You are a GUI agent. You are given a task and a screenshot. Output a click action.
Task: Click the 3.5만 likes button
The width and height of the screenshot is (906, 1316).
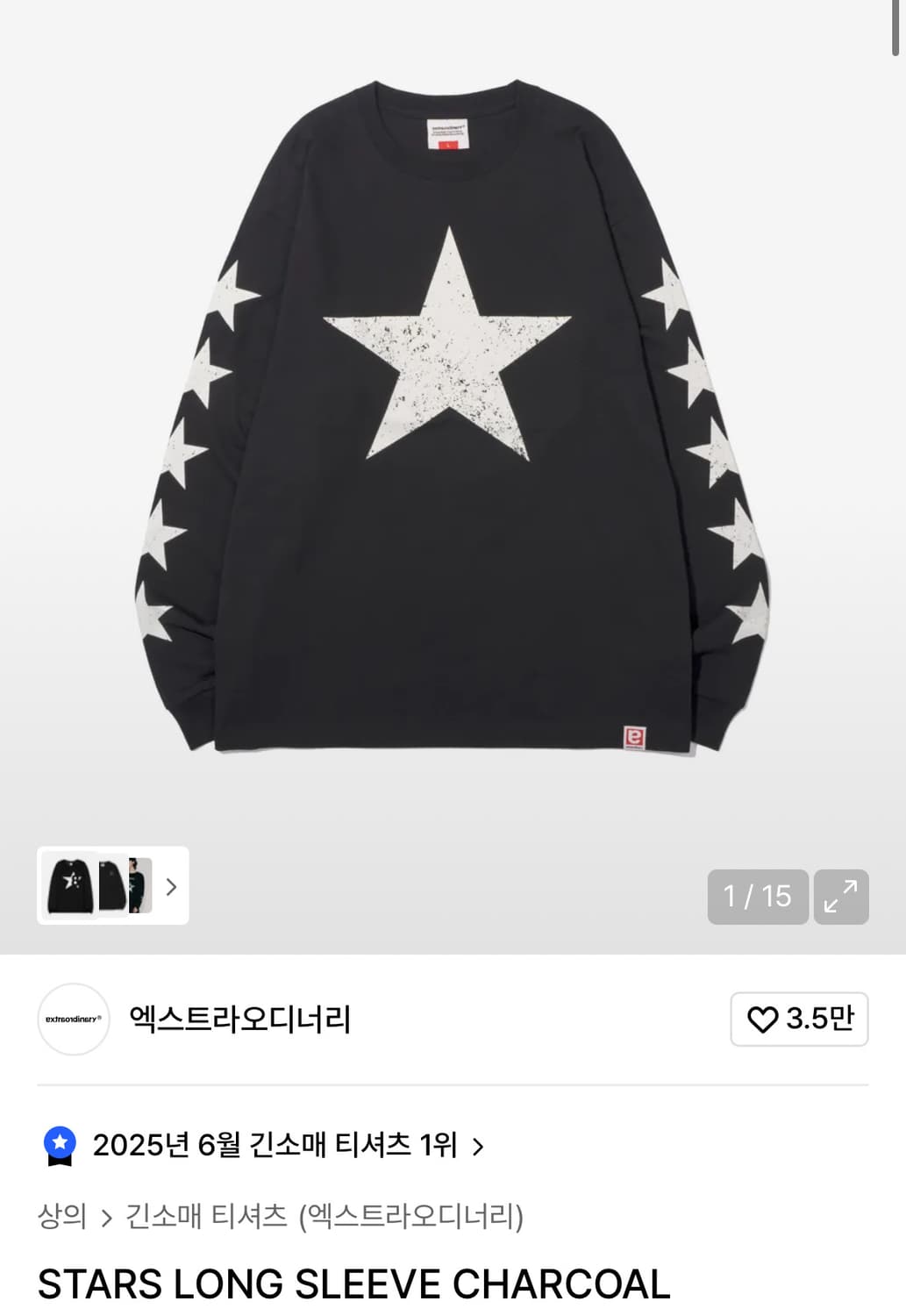tap(799, 1019)
